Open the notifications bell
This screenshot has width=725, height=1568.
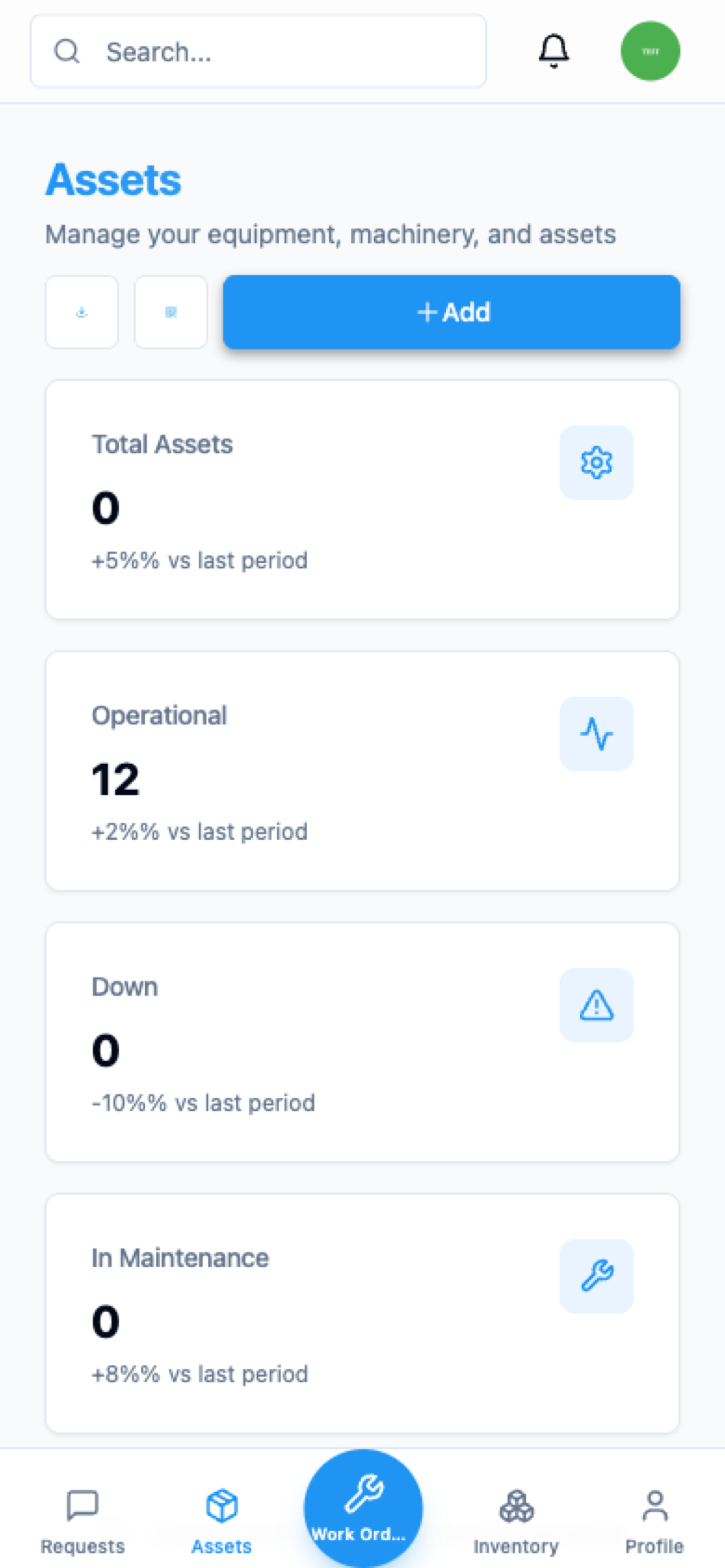[553, 51]
